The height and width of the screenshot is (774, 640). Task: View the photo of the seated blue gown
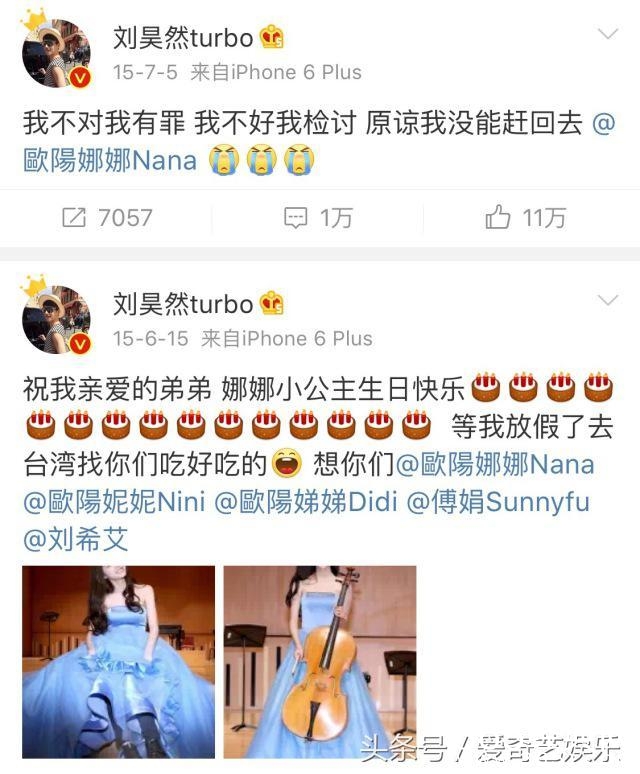tap(118, 661)
